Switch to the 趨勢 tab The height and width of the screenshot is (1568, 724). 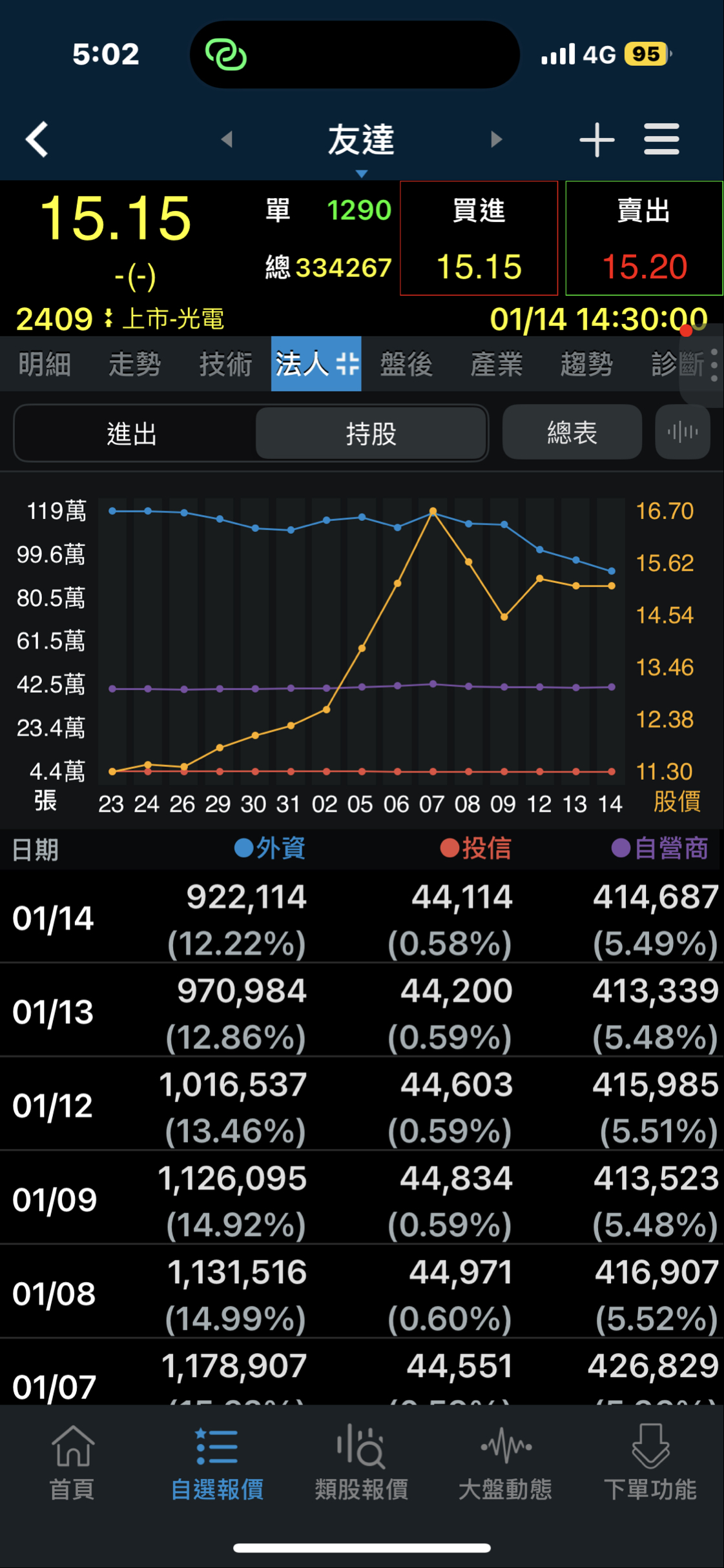click(586, 364)
